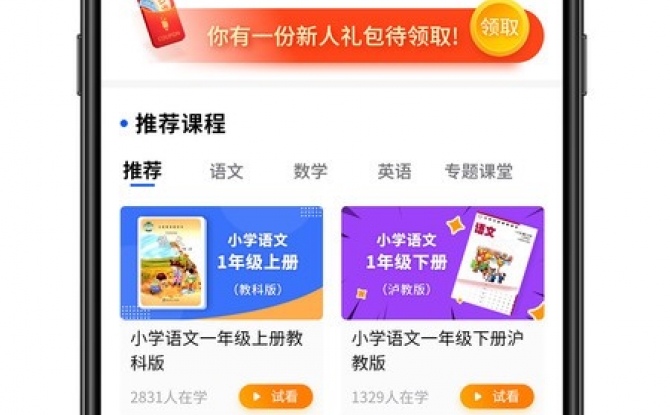Switch to the 英语 tab

[x=394, y=171]
